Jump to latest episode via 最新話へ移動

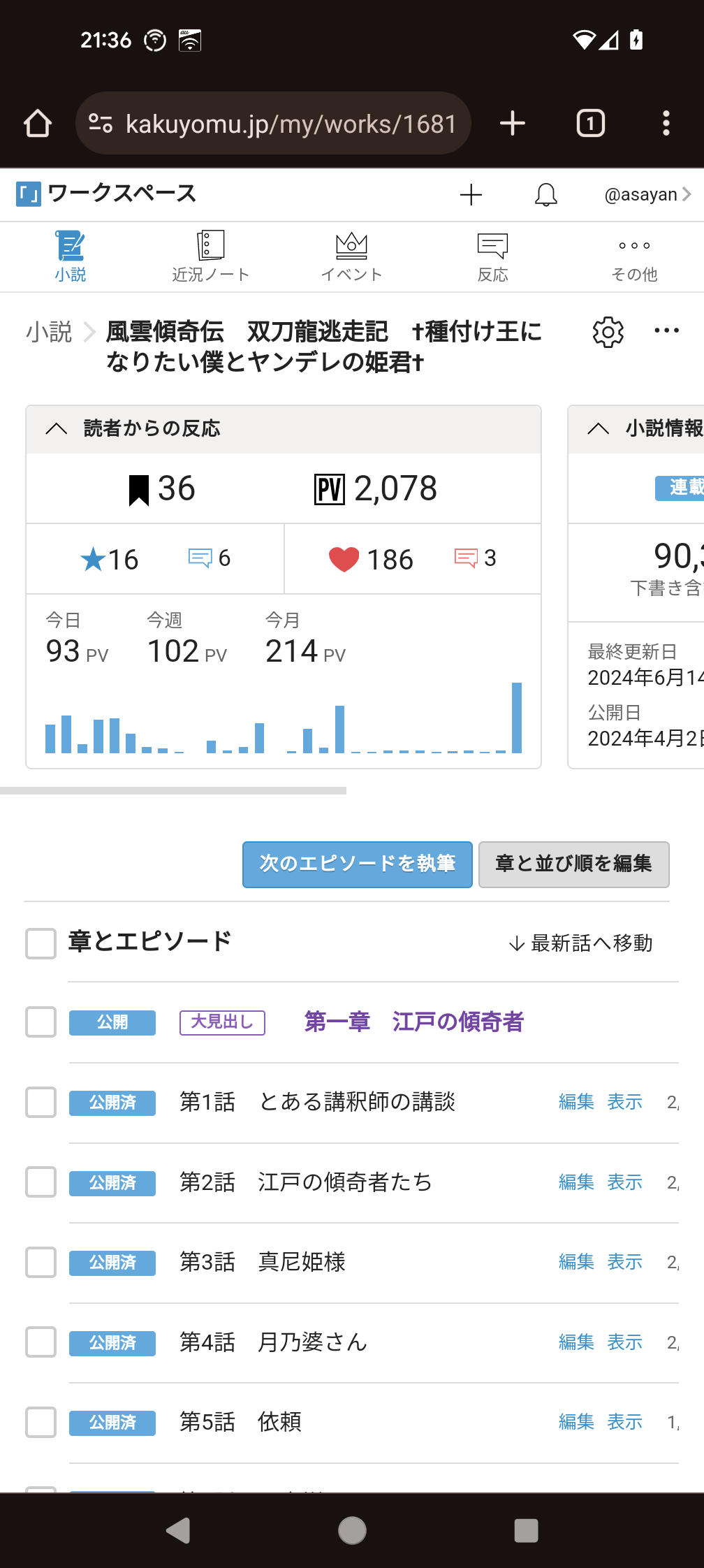coord(581,943)
